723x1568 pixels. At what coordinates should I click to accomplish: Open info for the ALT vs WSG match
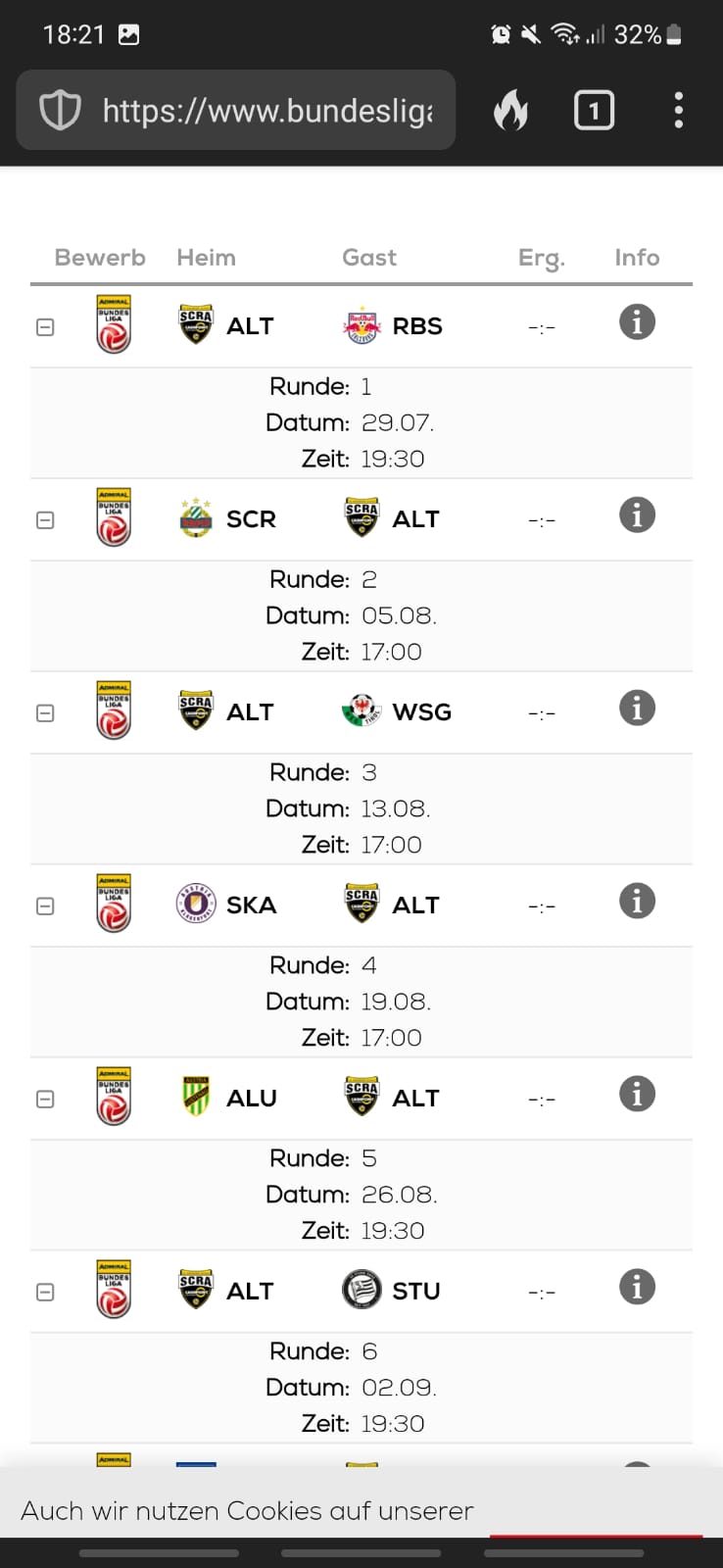tap(637, 708)
